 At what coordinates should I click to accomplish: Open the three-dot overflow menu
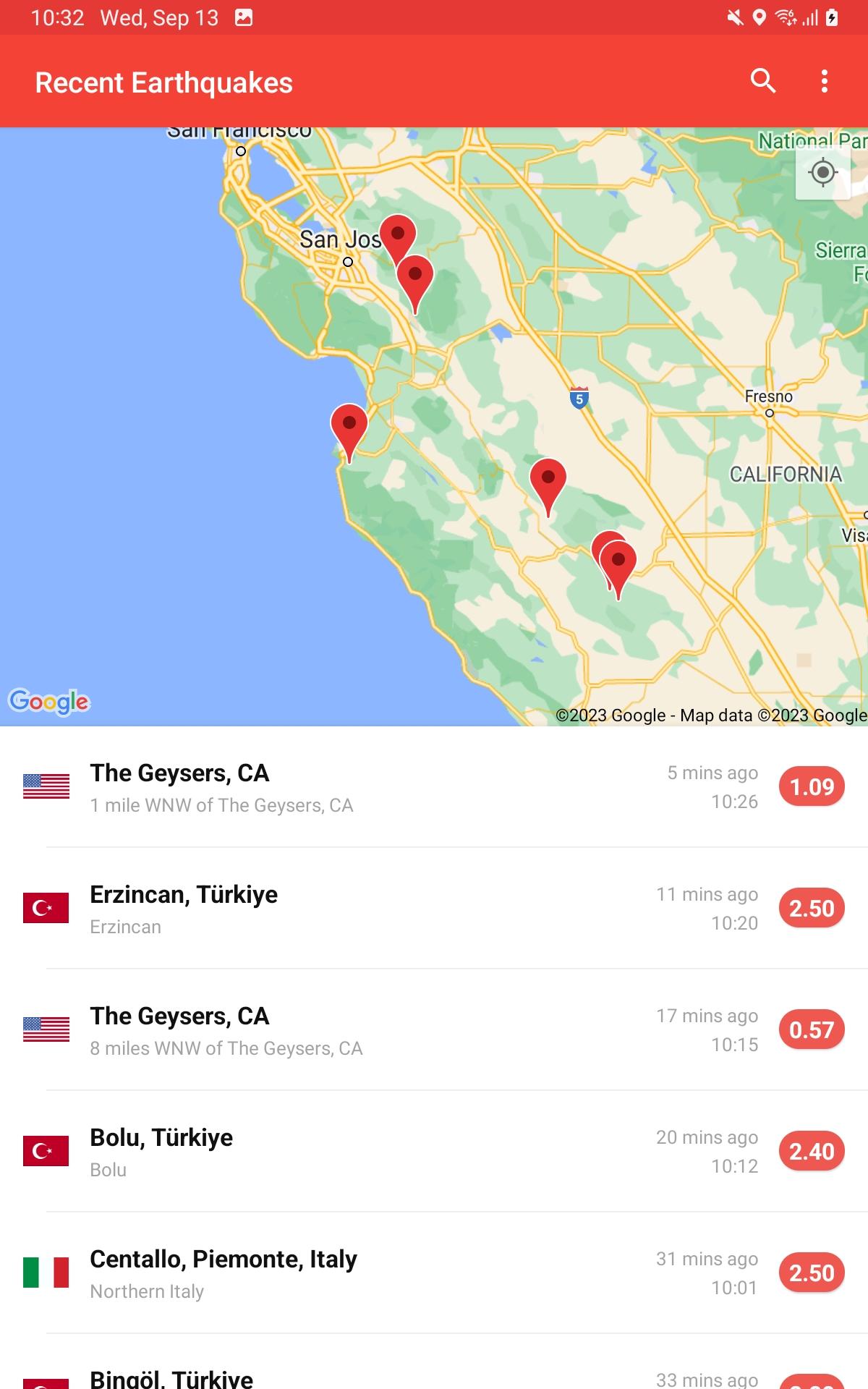coord(825,81)
